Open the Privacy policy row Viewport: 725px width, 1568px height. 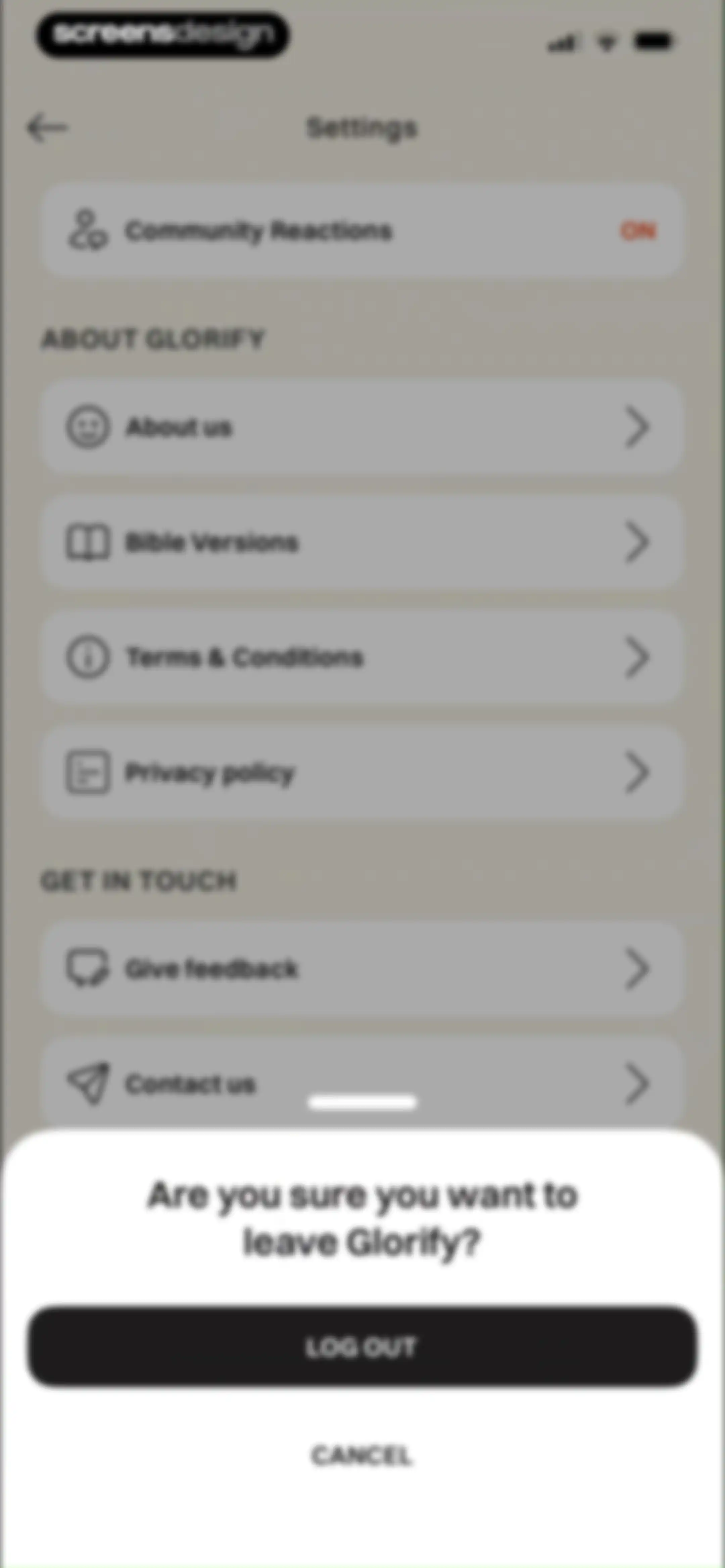[362, 773]
